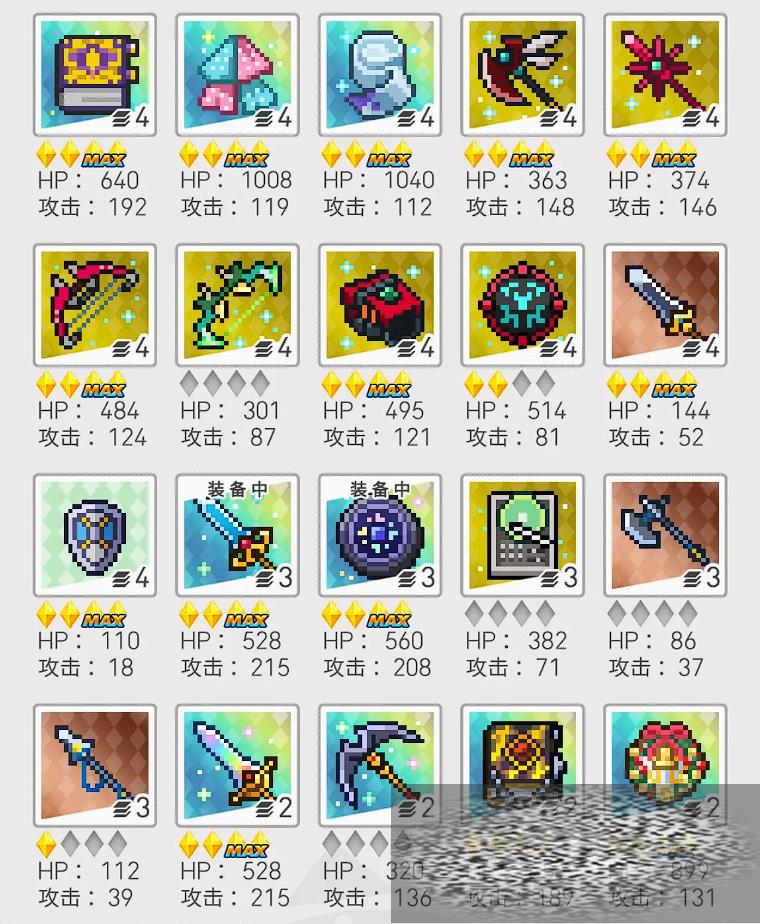Select the red battle axe with HP 363
Screen dimensions: 760x924
click(522, 76)
